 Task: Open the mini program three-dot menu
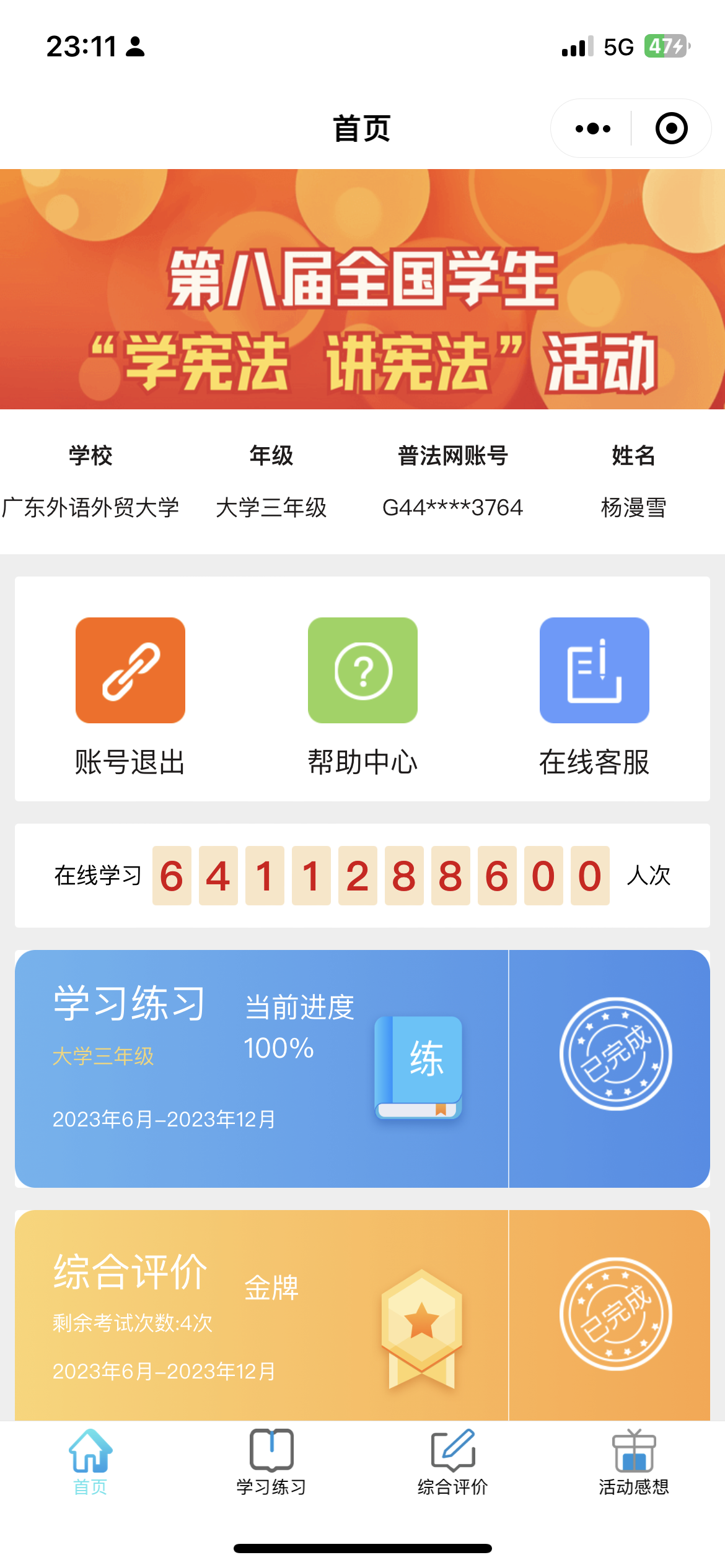coord(592,129)
